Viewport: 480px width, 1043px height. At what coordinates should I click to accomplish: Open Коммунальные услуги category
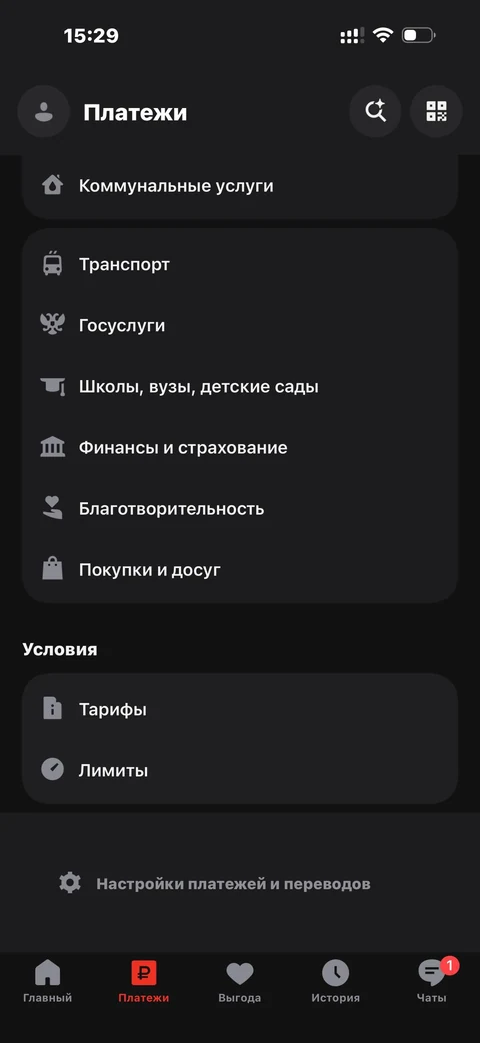pos(240,186)
